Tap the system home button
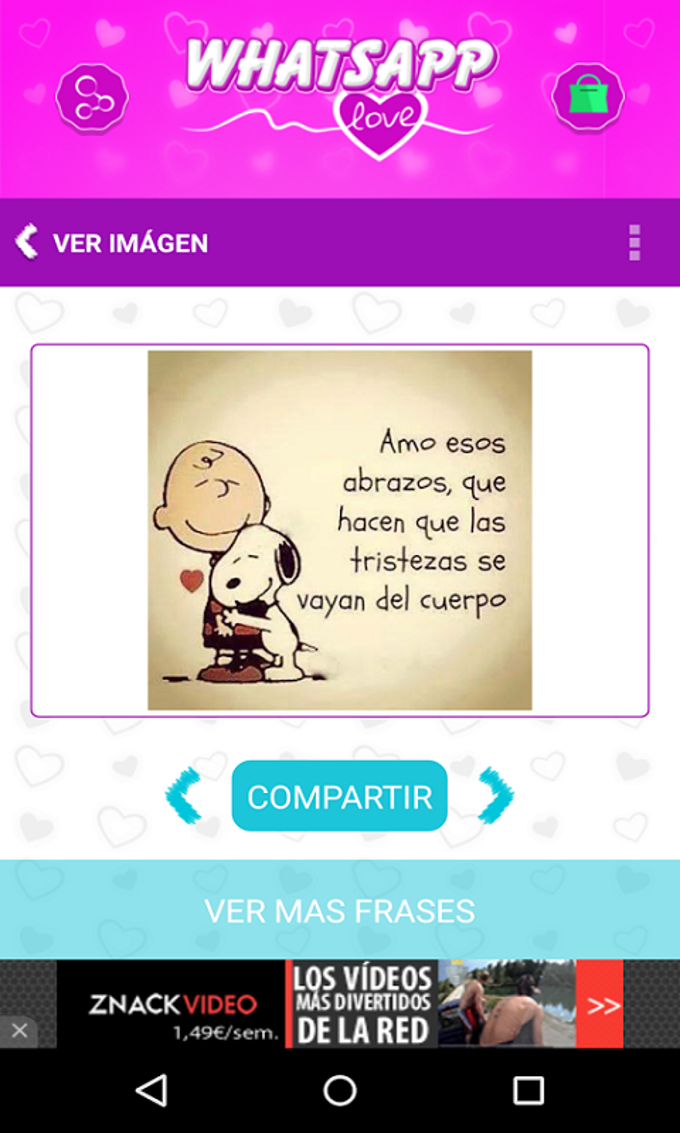680x1133 pixels. click(x=340, y=1090)
